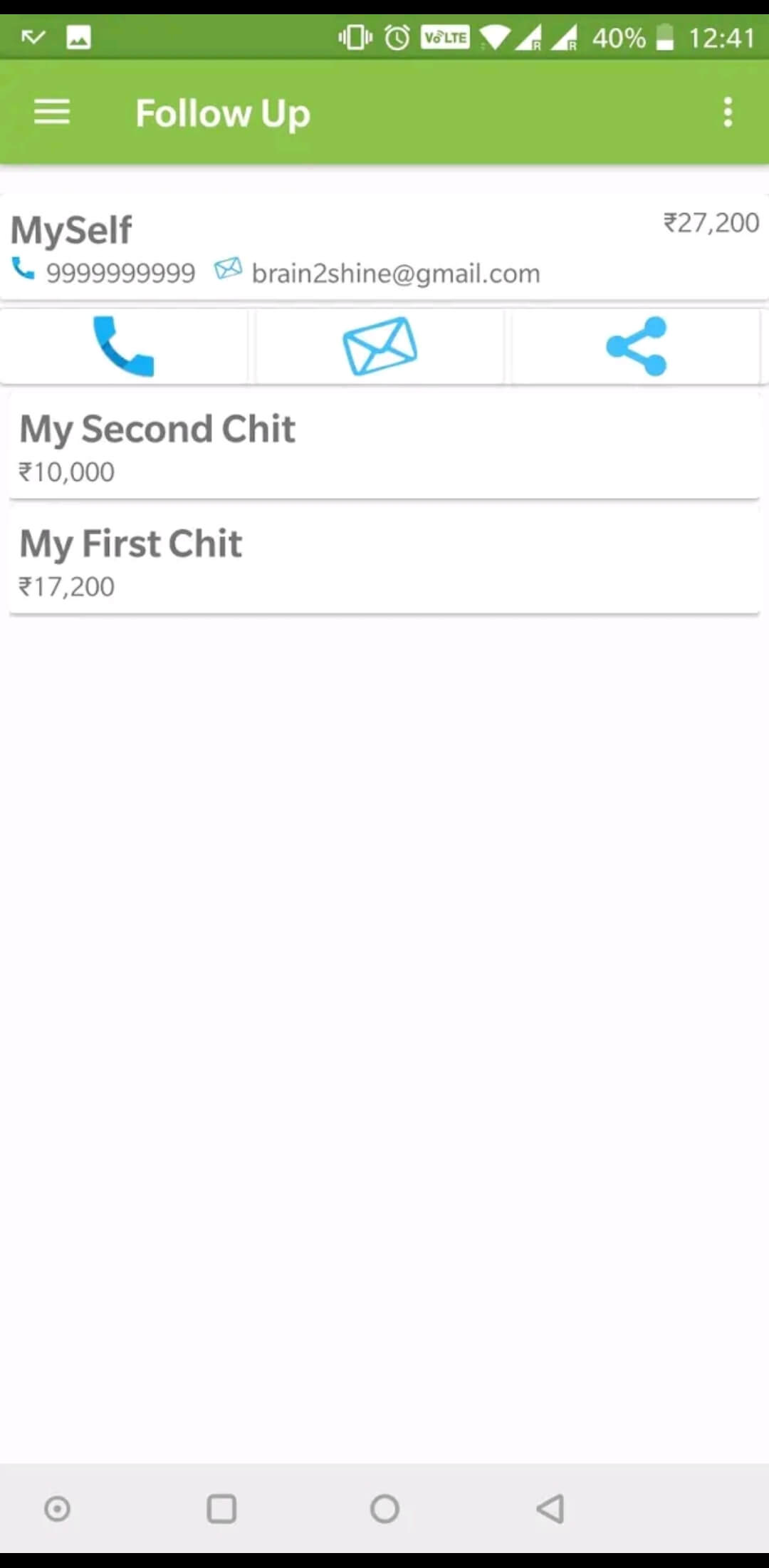Open My Second Chit entry
This screenshot has height=1568, width=769.
384,446
